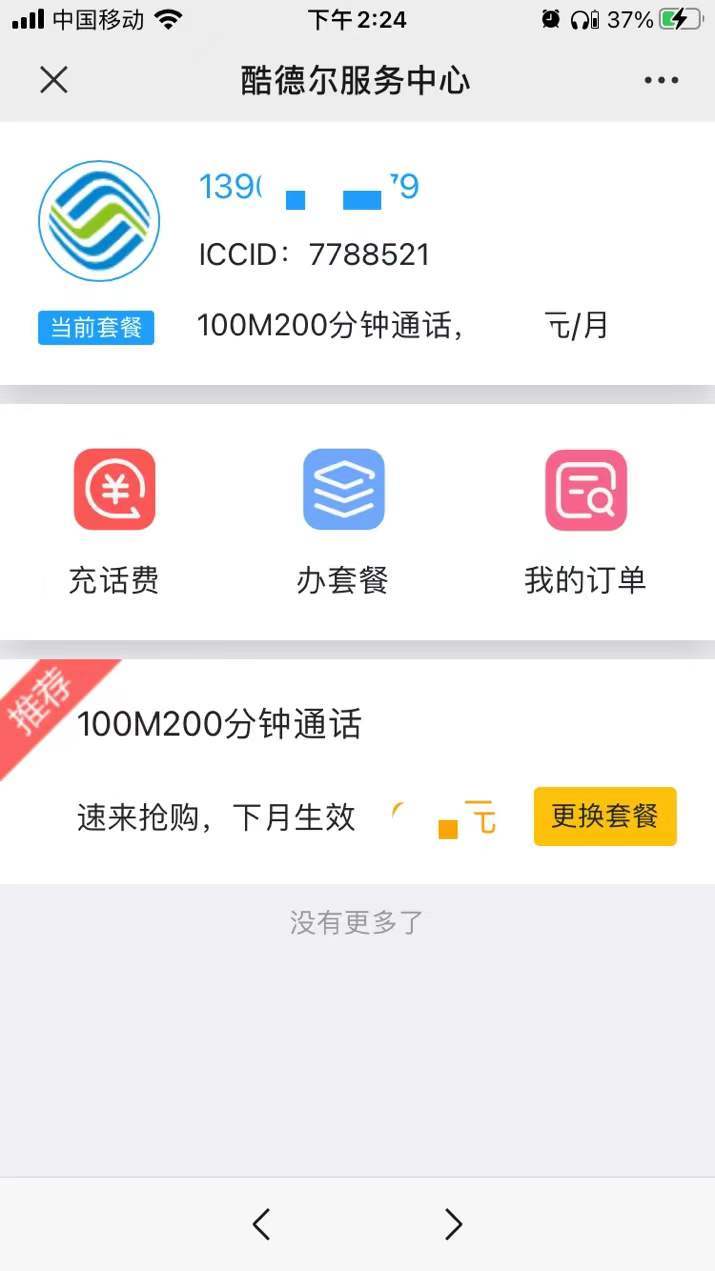Go forward using the bottom right arrow
Viewport: 715px width, 1271px height.
(x=453, y=1224)
